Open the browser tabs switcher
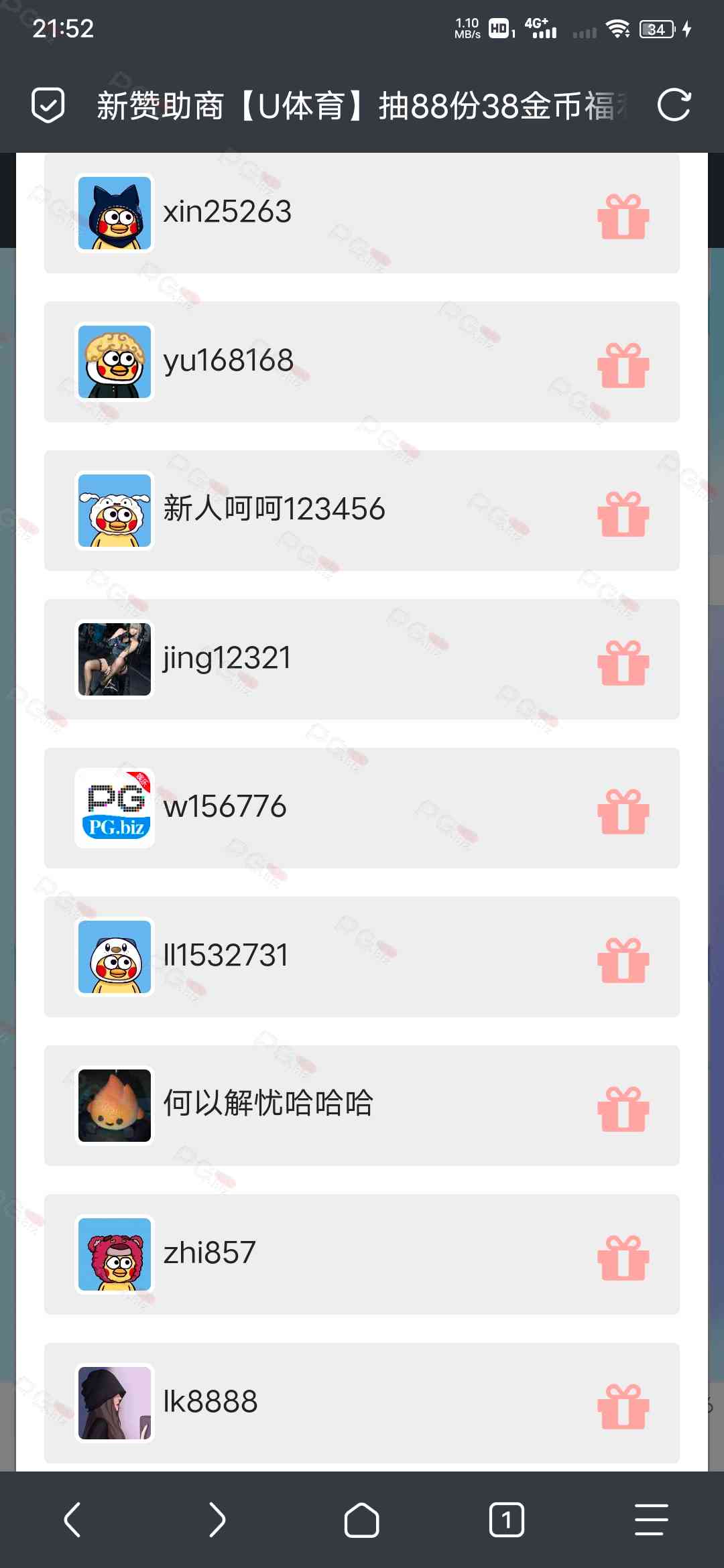The image size is (724, 1568). pos(507,1520)
